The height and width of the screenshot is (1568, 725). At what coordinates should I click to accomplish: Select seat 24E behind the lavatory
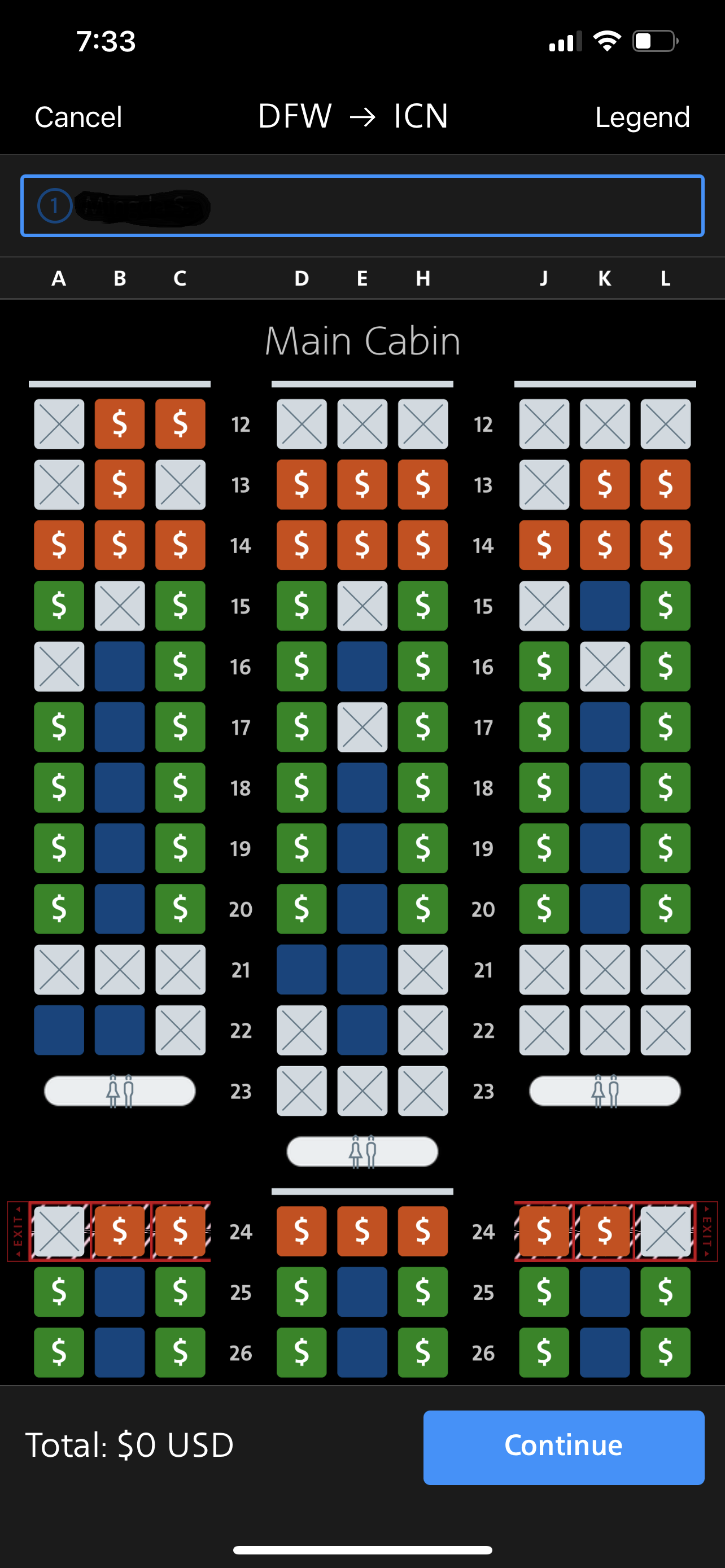(362, 1232)
